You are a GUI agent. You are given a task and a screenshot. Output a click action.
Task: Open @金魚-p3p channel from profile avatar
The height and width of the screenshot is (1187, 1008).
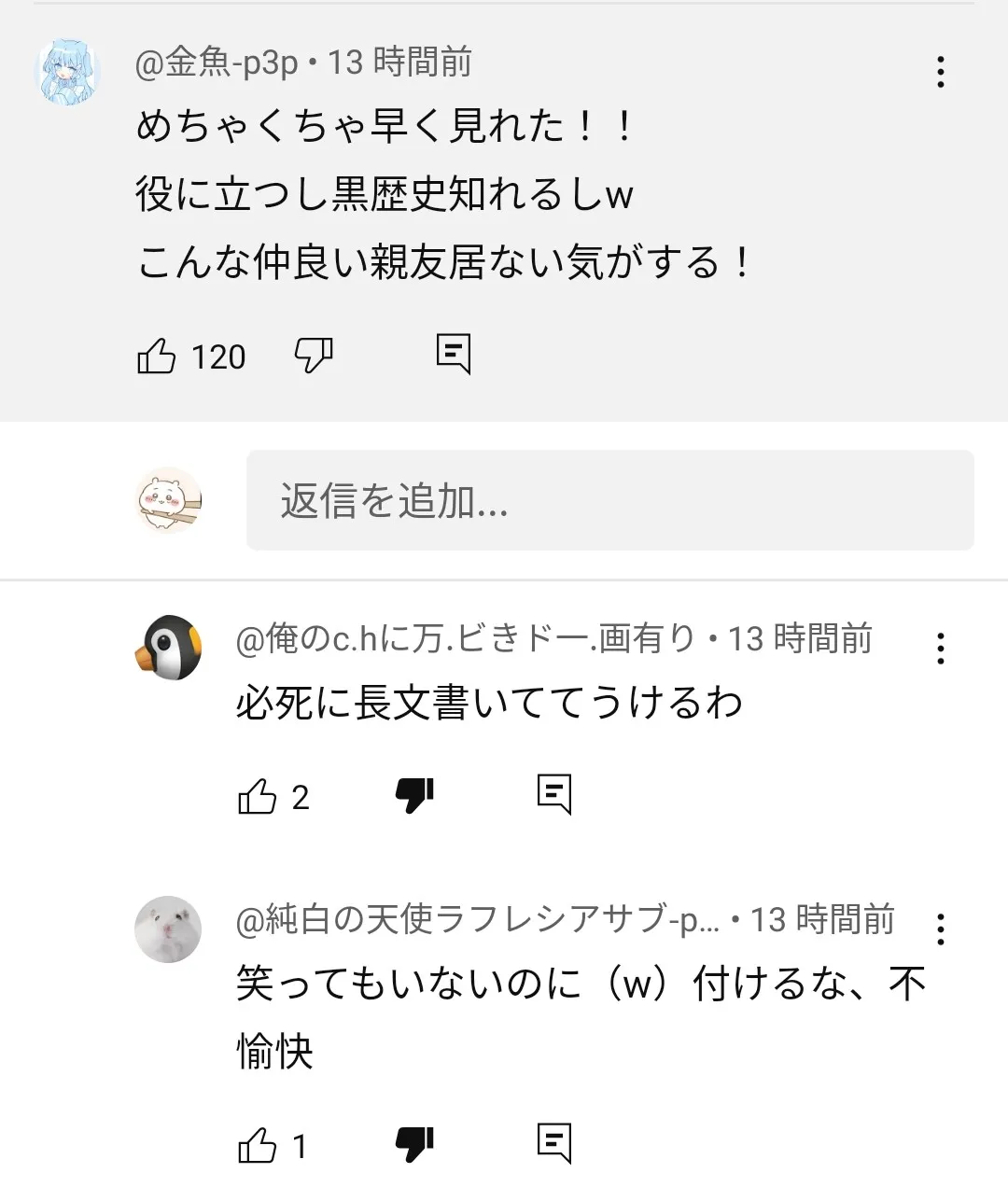[67, 73]
